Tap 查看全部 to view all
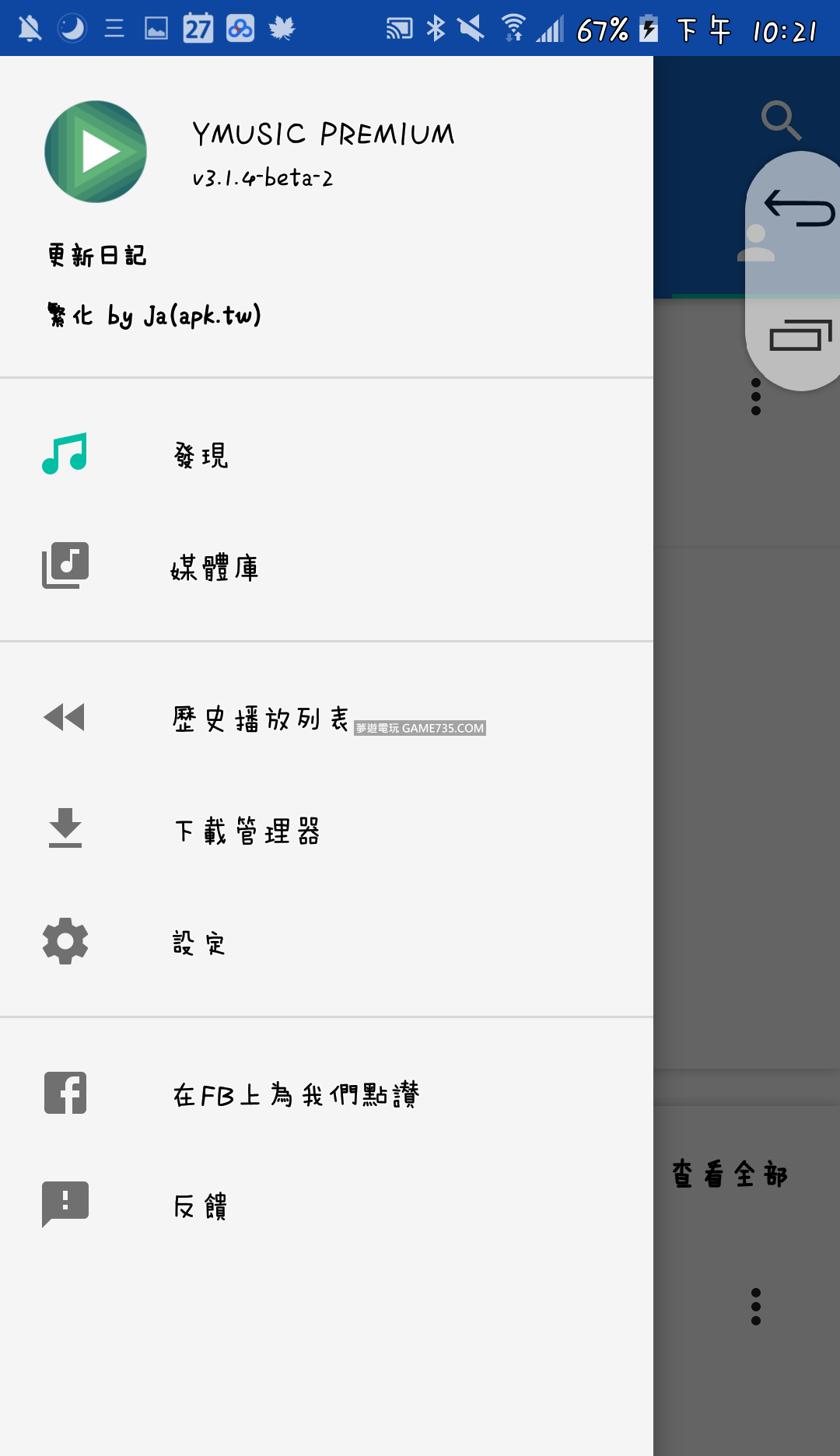The height and width of the screenshot is (1456, 840). (730, 1174)
